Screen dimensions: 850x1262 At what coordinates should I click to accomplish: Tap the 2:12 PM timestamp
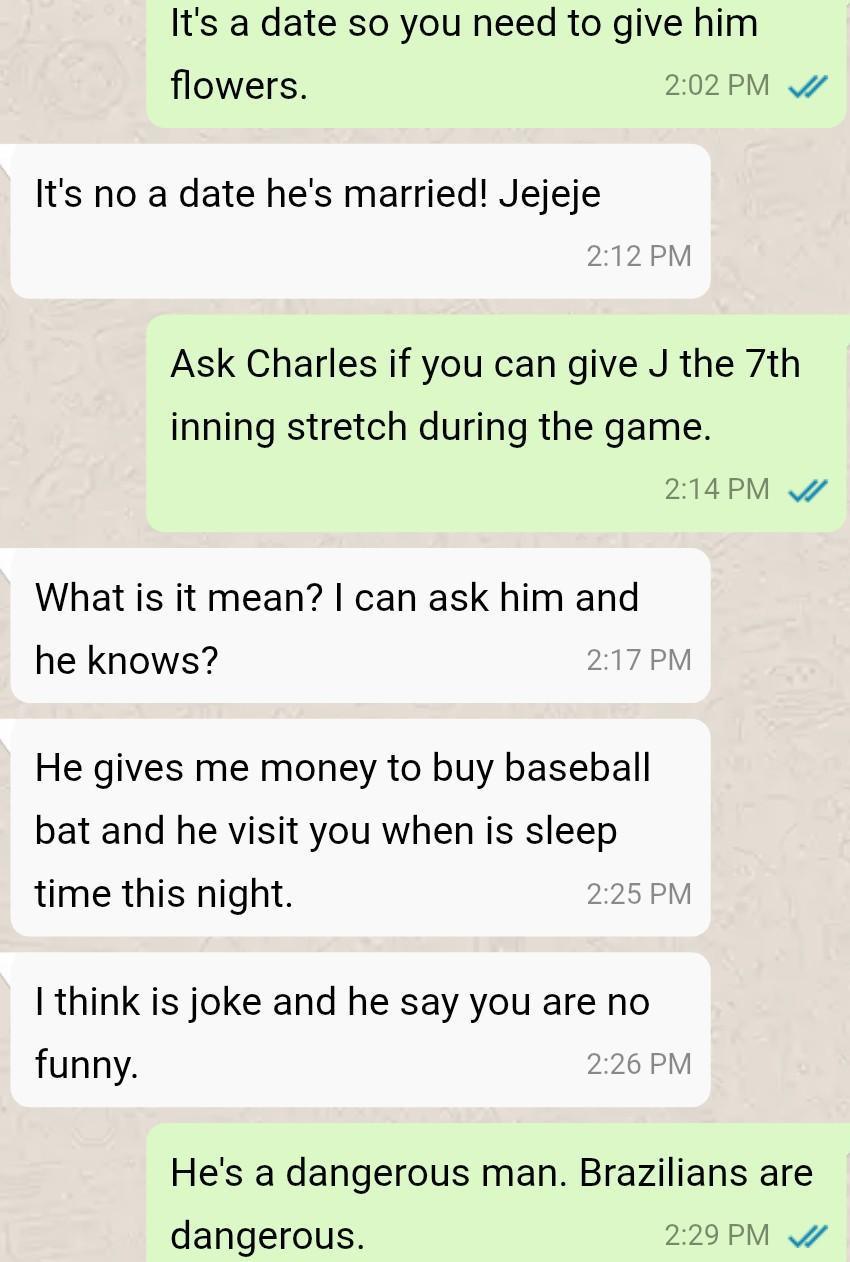tap(638, 256)
